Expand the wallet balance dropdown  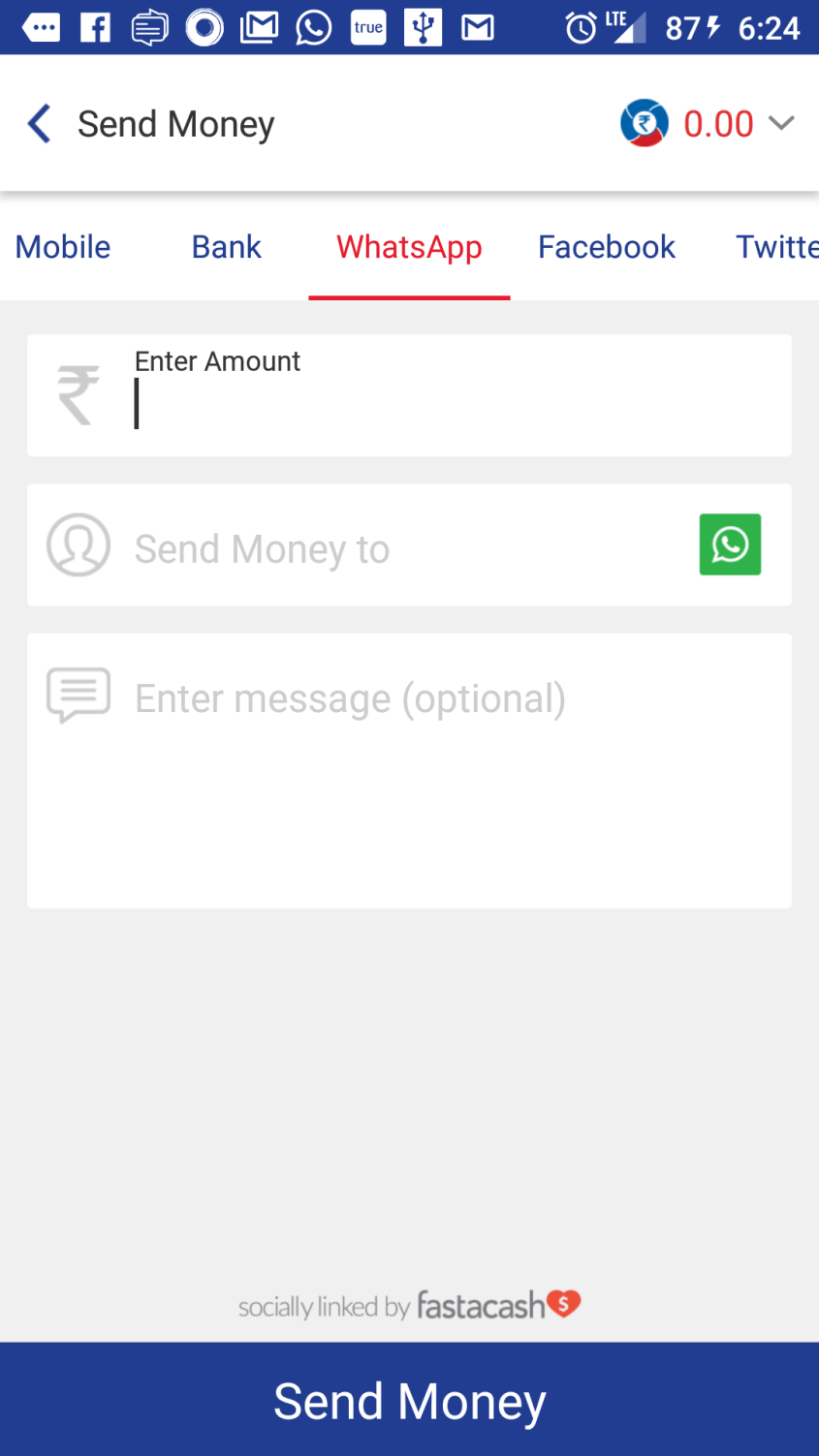coord(781,123)
